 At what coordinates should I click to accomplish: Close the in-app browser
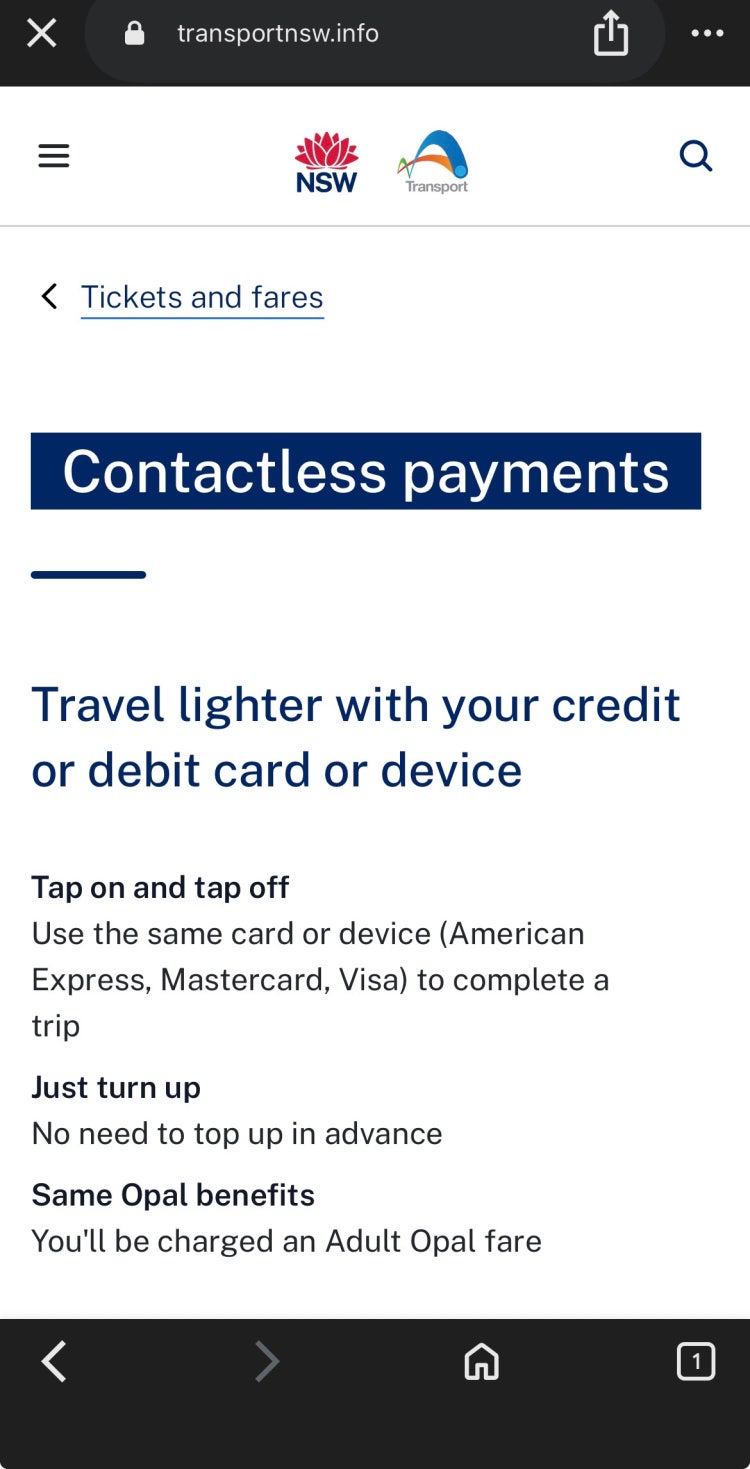click(x=41, y=34)
